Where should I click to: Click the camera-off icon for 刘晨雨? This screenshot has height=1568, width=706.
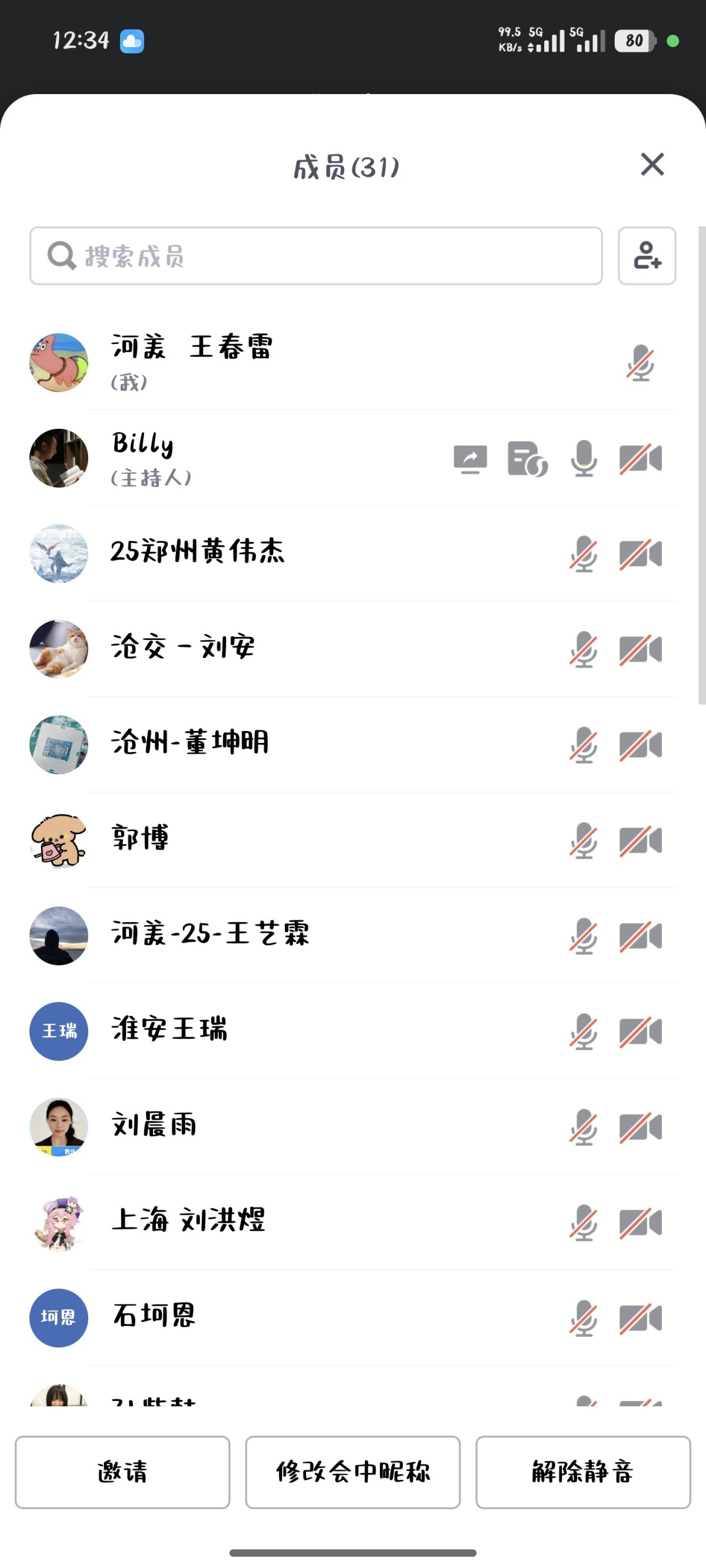coord(640,1127)
